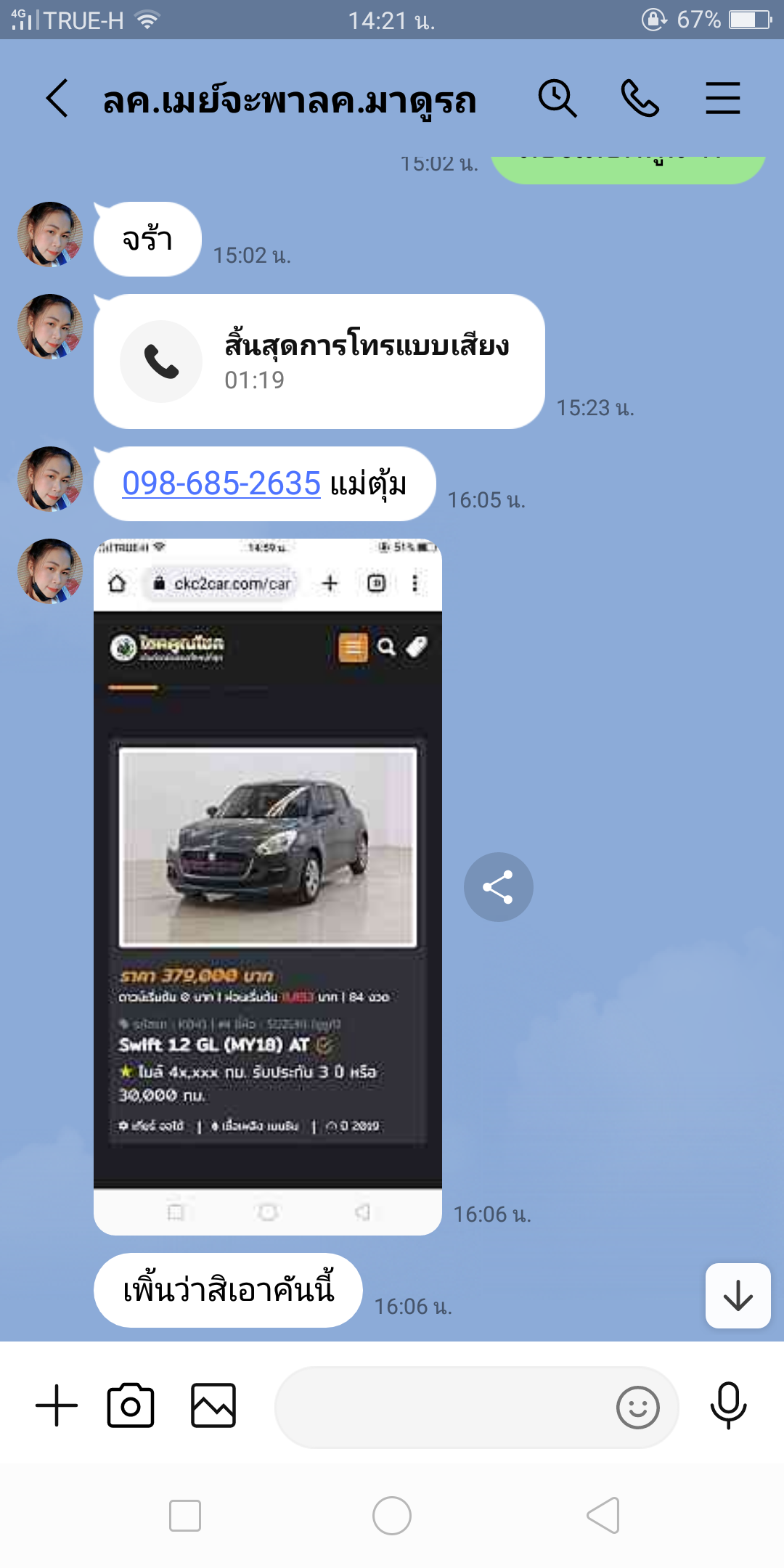Go back from this chat
The image size is (784, 1568).
tap(57, 98)
